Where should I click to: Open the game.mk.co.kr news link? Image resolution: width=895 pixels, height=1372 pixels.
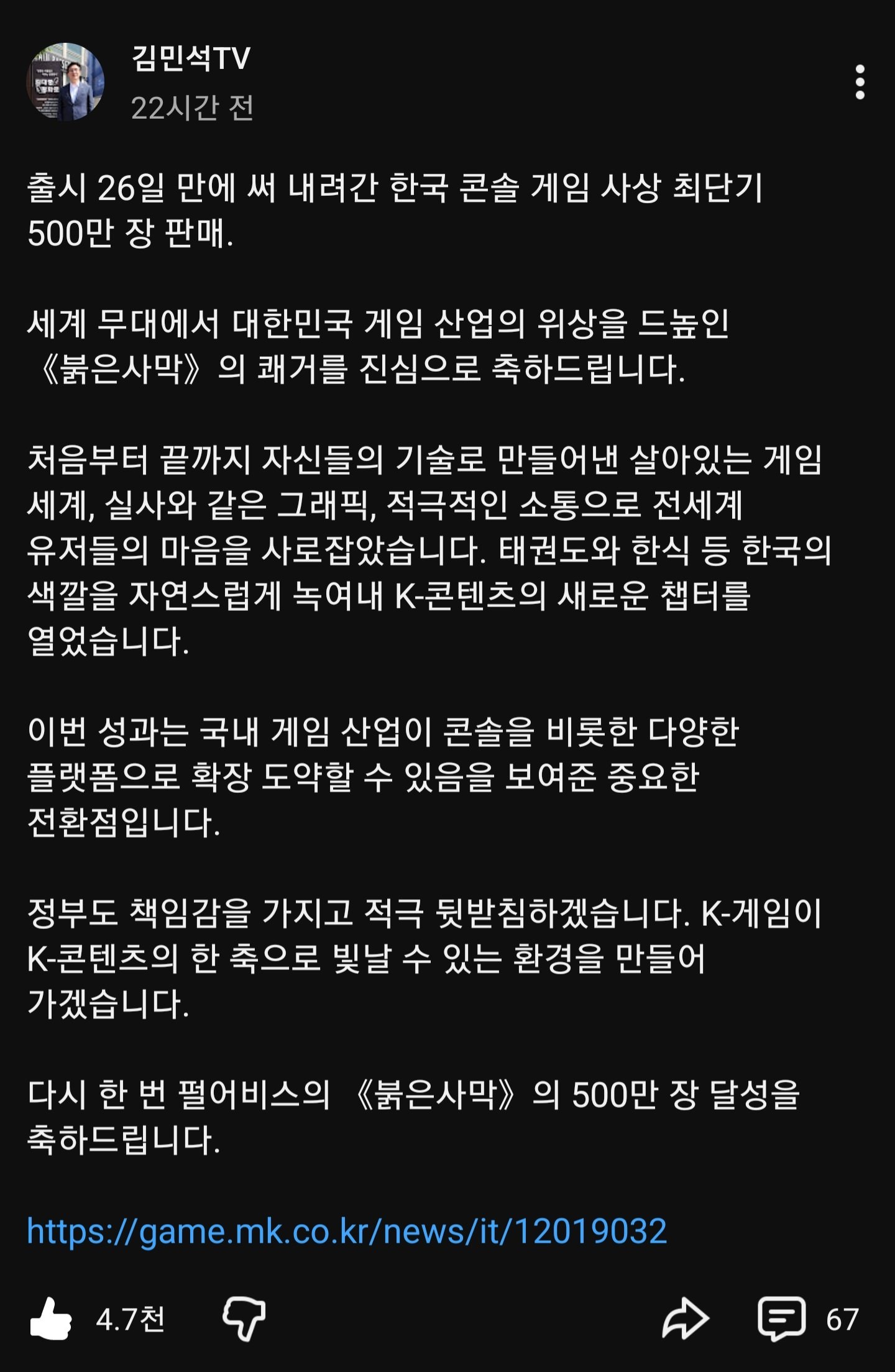347,1230
